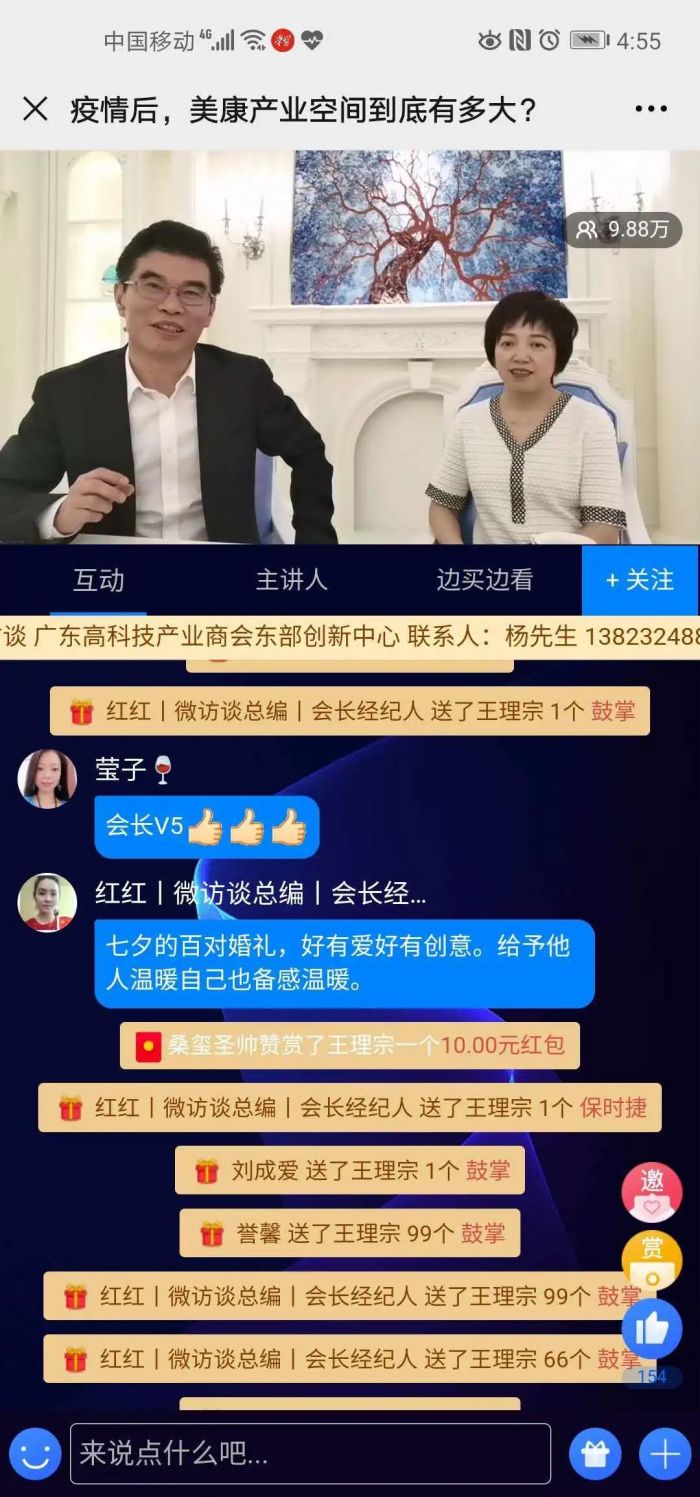The image size is (700, 1497).
Task: View 莹子's profile avatar
Action: point(47,778)
